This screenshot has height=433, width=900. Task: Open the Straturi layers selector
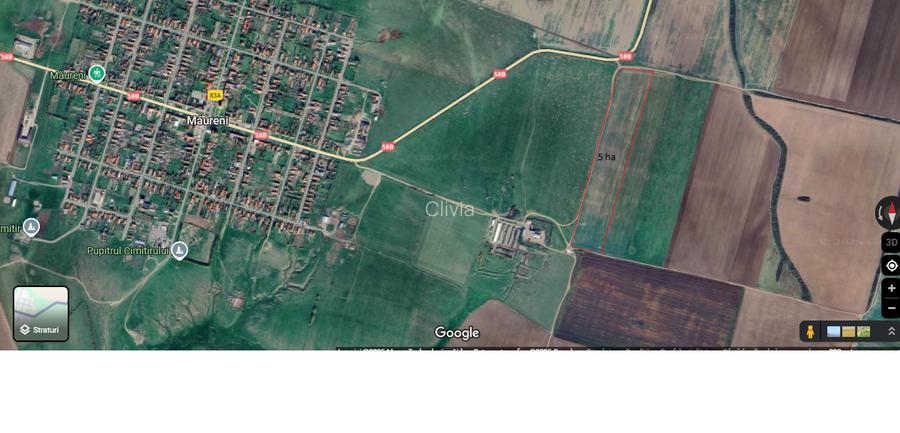(x=41, y=313)
